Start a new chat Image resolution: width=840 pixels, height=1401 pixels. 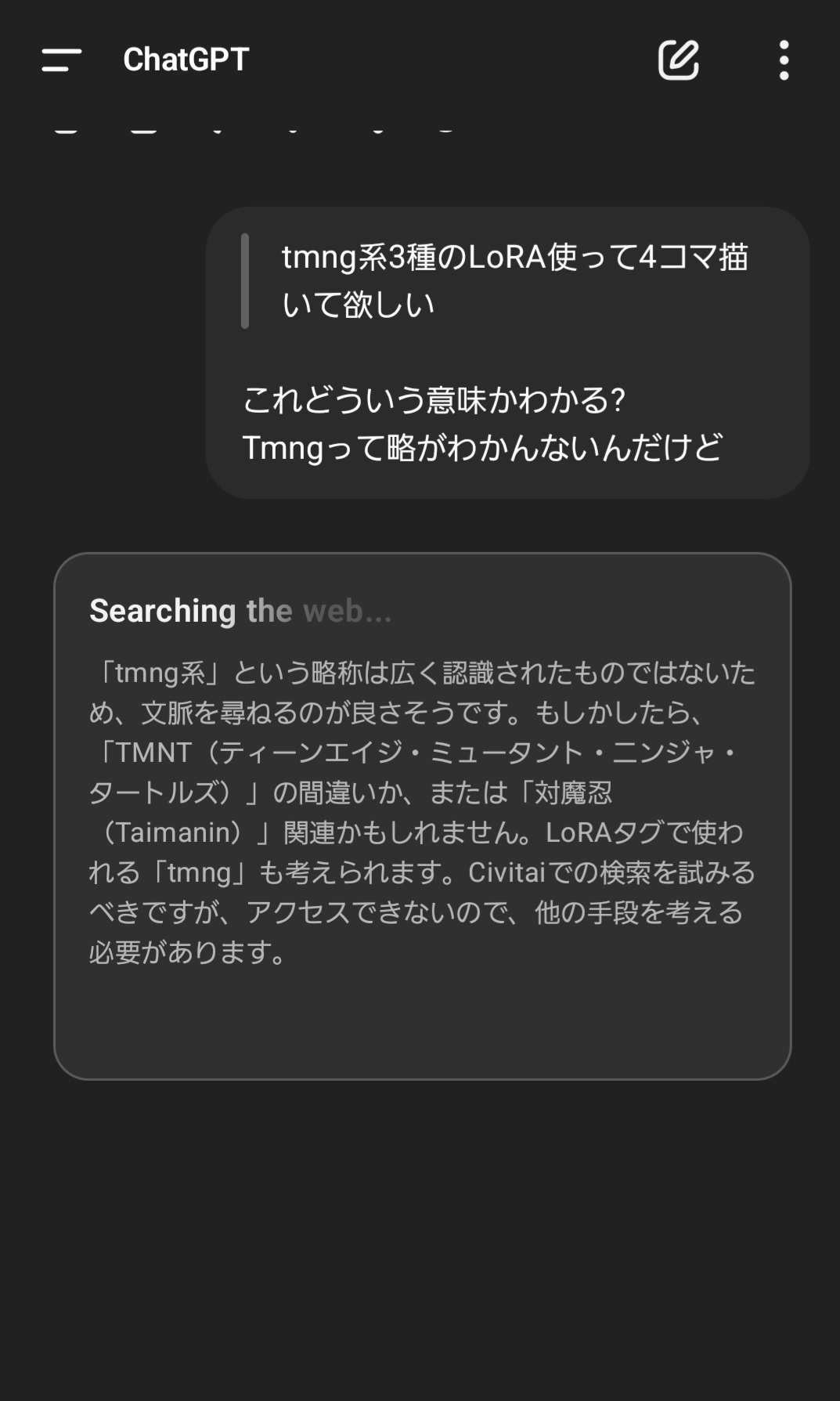coord(678,60)
